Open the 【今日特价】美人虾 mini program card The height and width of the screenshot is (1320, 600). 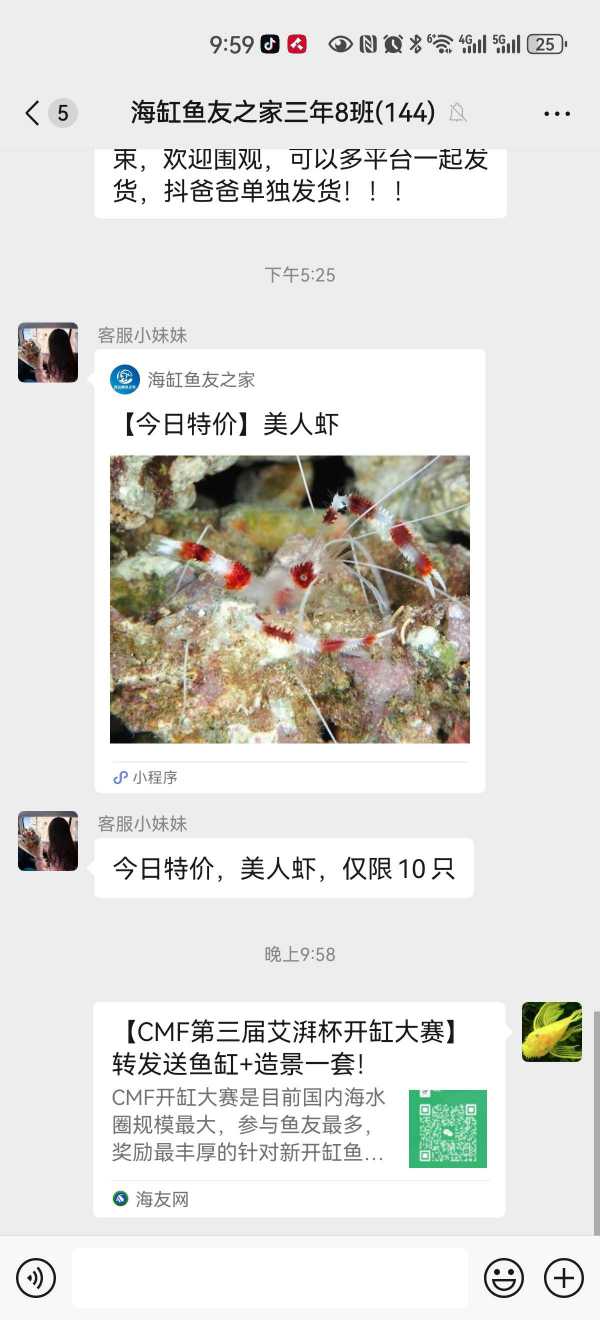point(289,570)
